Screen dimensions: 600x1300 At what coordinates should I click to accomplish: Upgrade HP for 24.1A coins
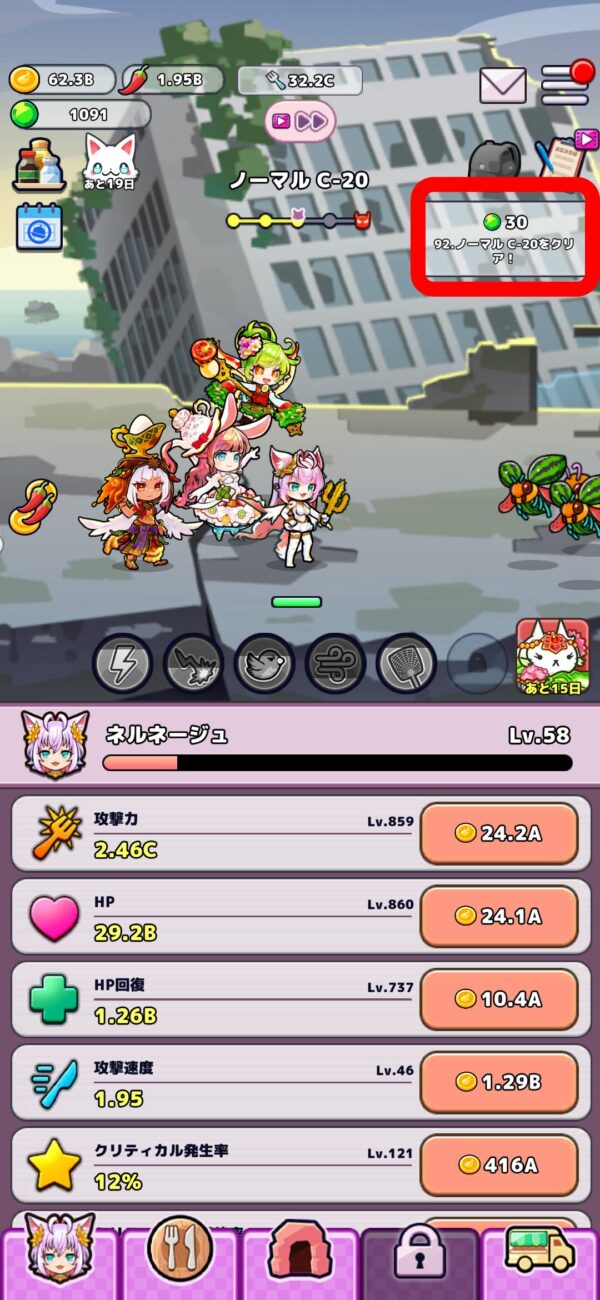499,916
